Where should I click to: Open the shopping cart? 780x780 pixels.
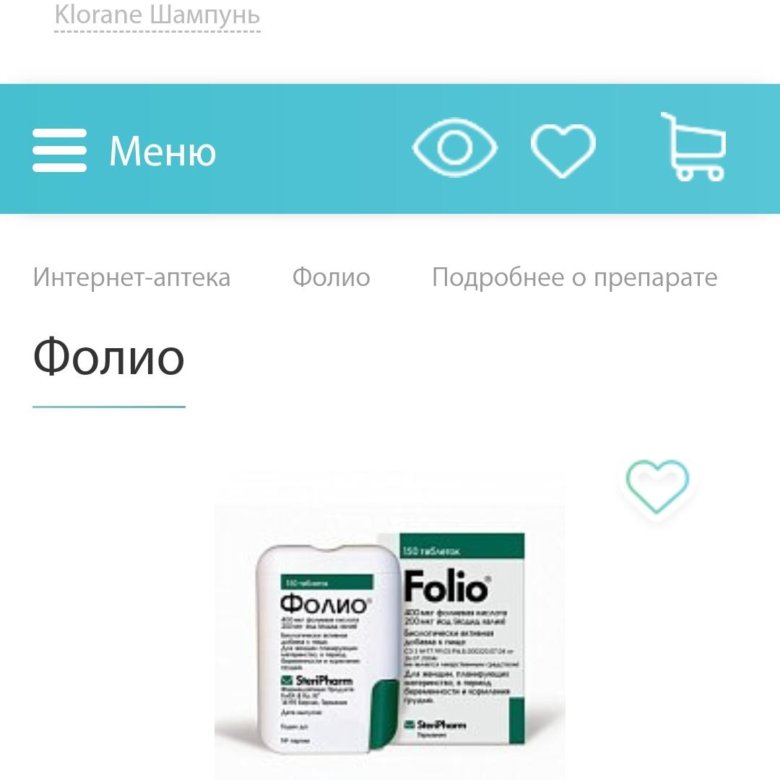694,147
